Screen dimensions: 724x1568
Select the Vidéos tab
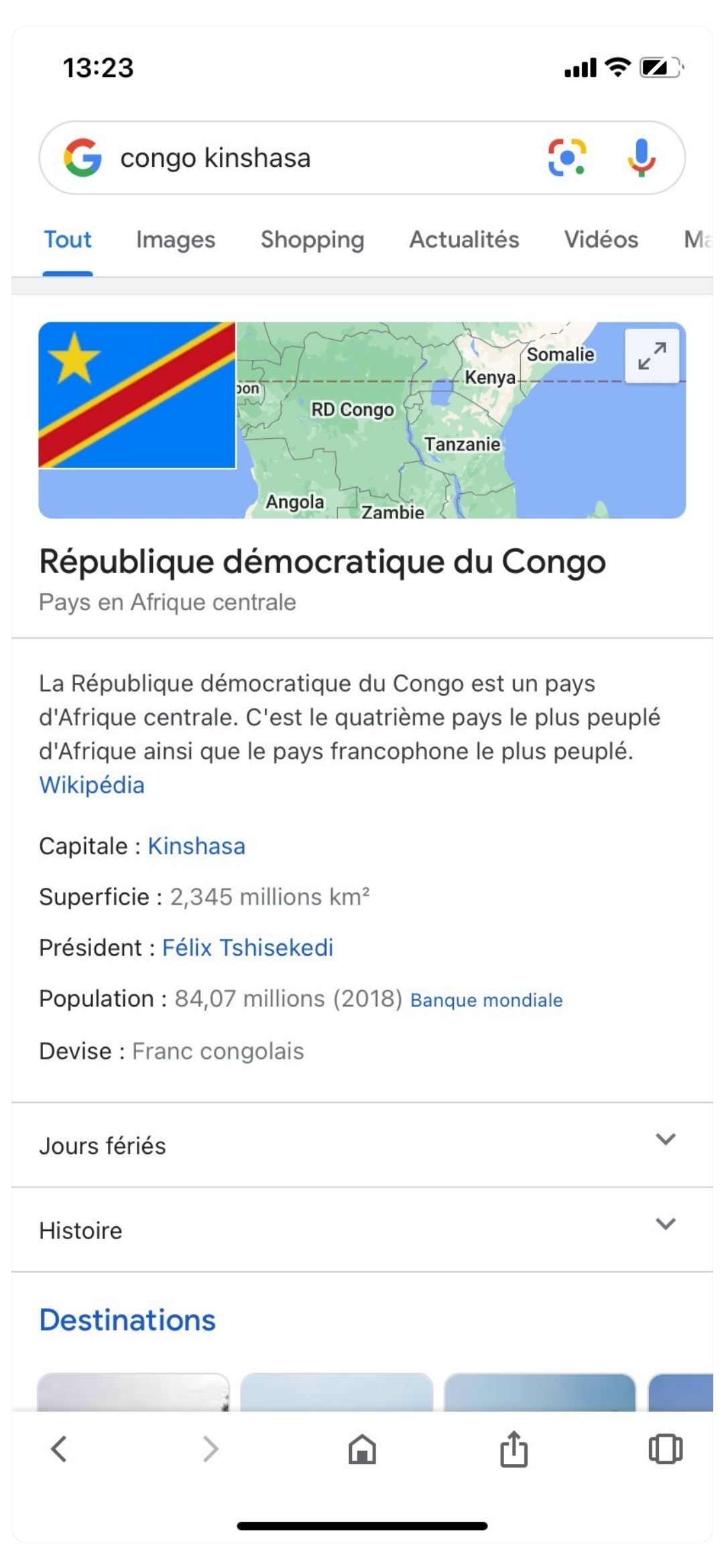(x=601, y=240)
